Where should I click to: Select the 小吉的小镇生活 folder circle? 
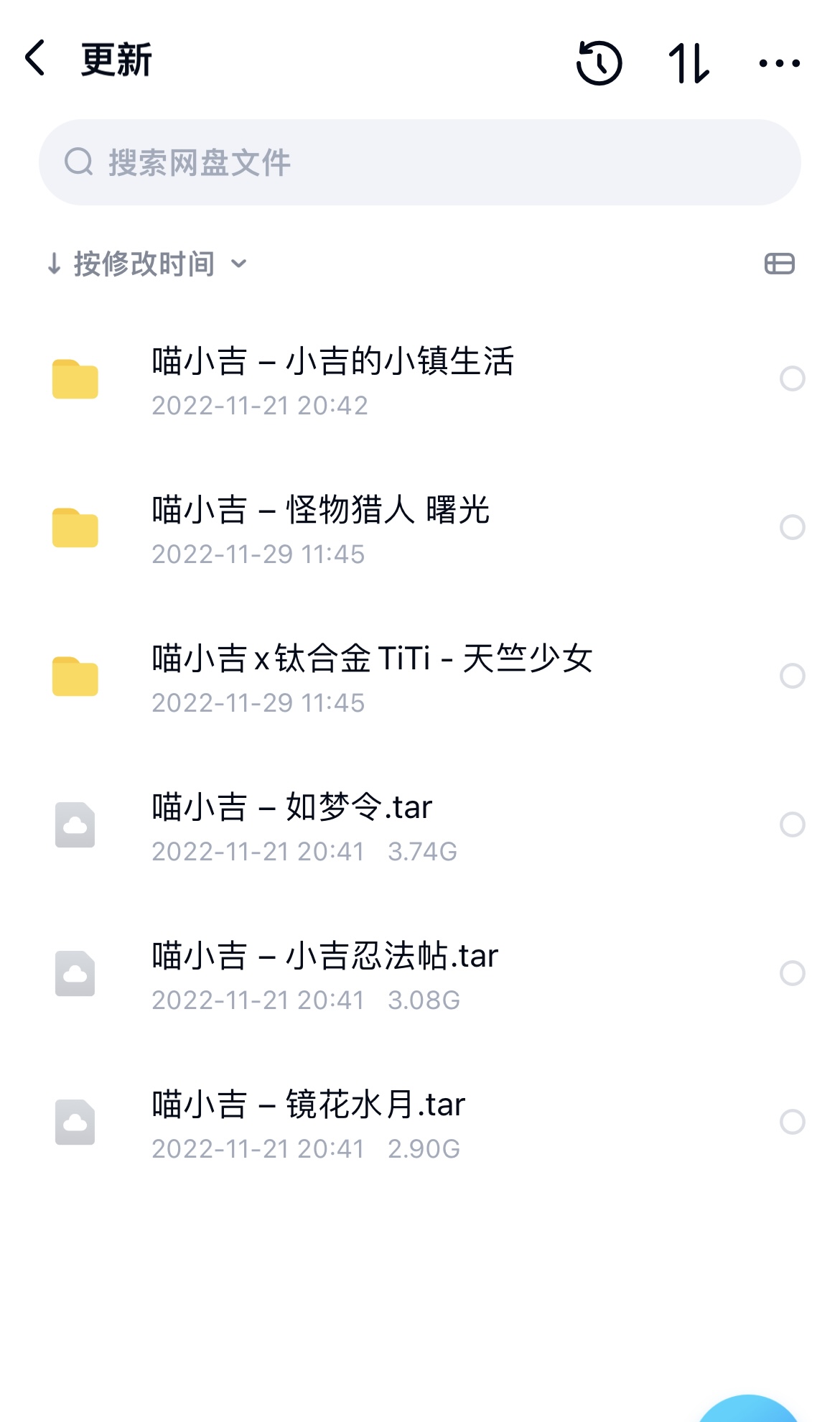pyautogui.click(x=793, y=378)
